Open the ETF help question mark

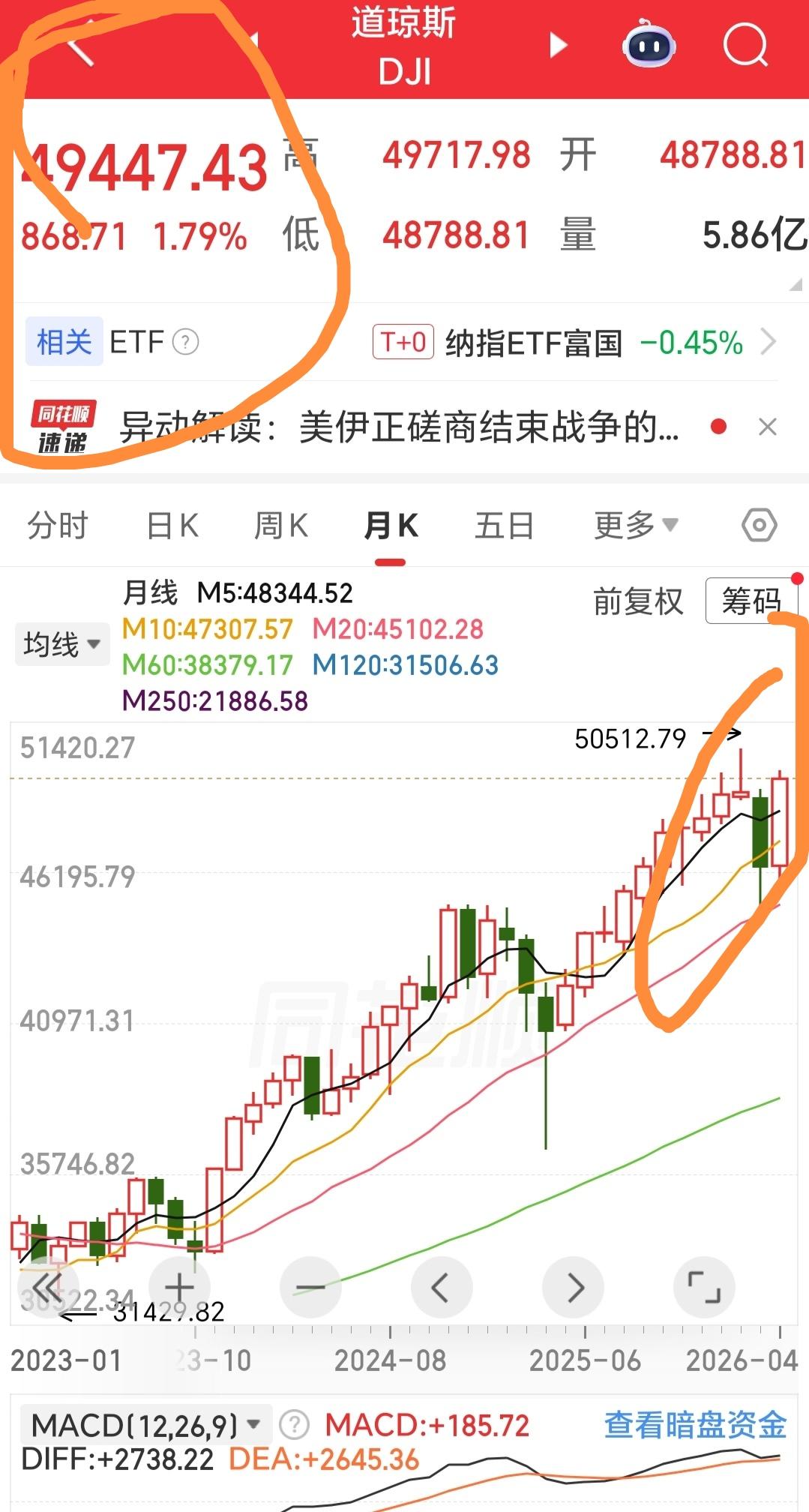point(185,343)
